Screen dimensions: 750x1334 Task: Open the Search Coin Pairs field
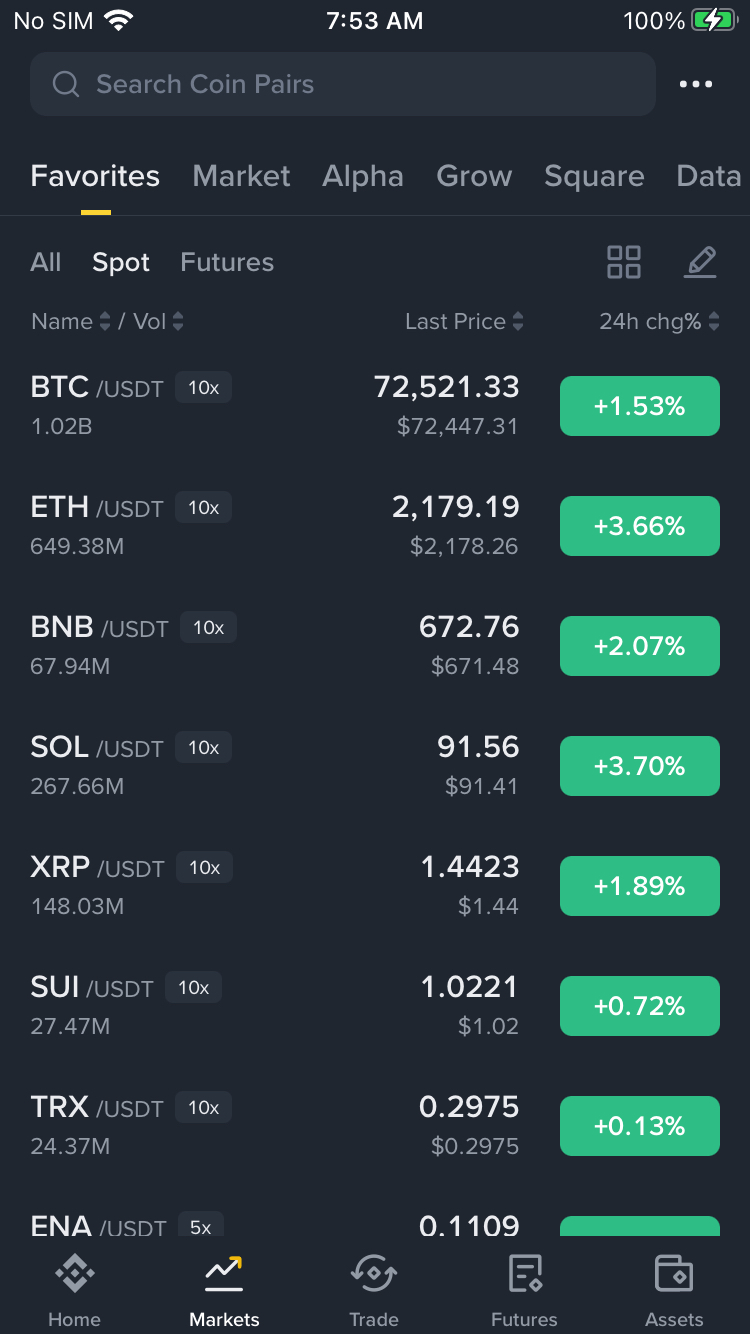point(342,84)
